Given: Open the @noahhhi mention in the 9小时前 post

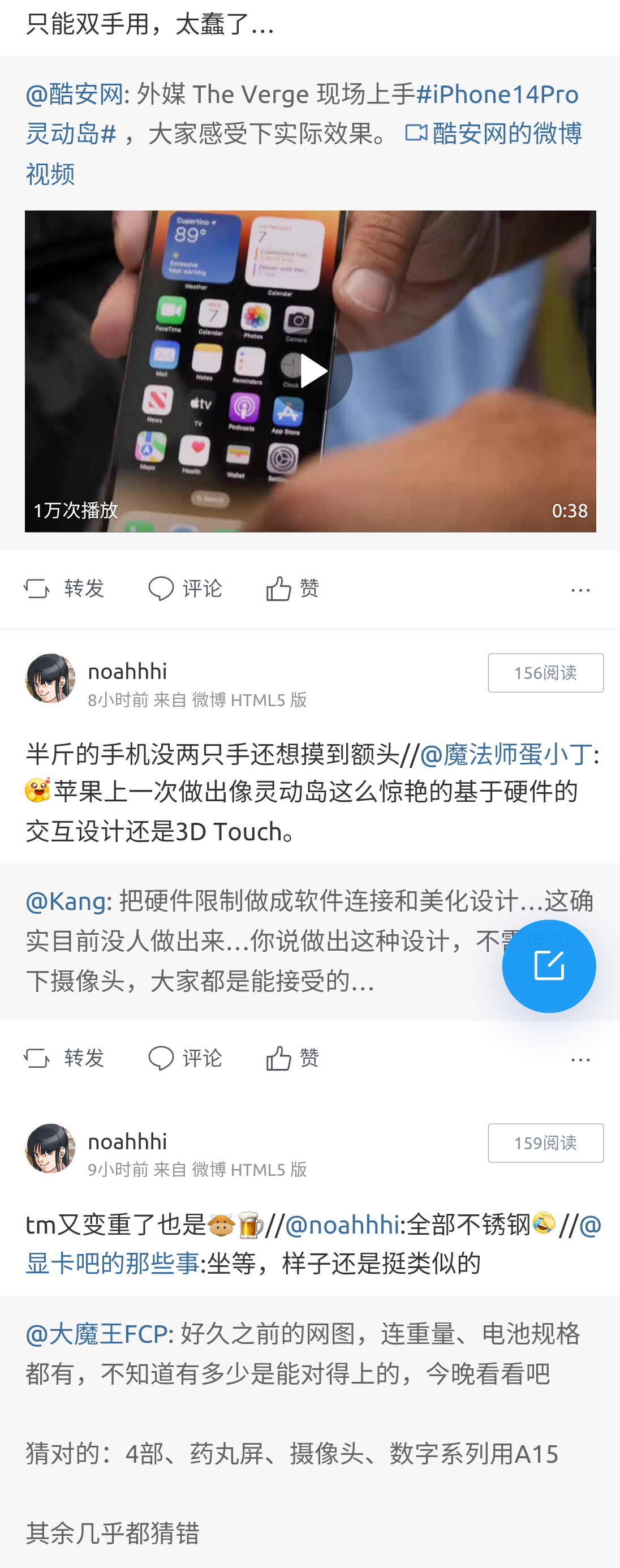Looking at the screenshot, I should click(342, 1225).
